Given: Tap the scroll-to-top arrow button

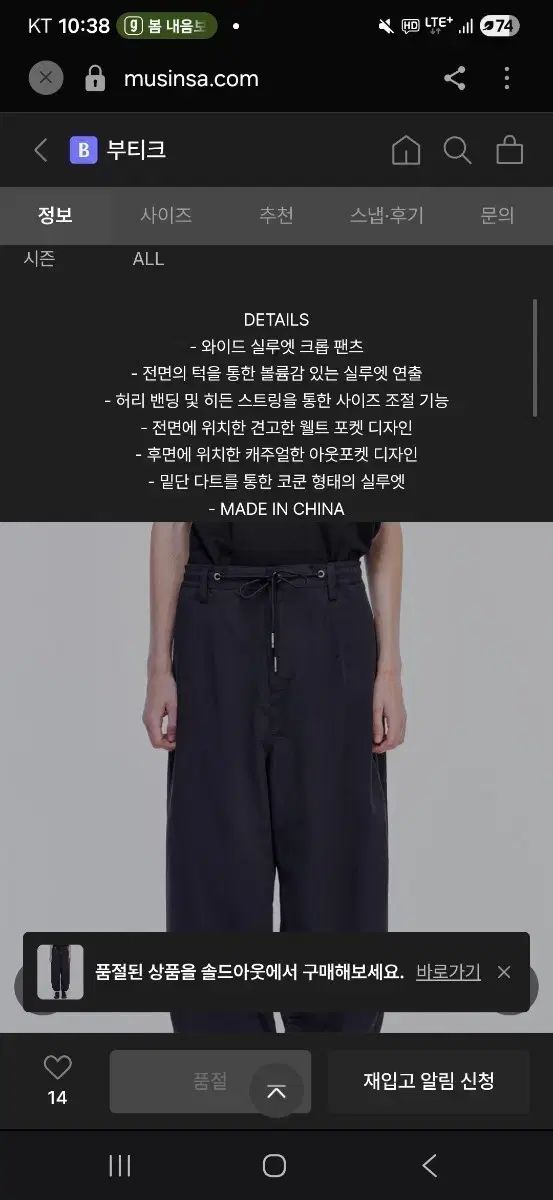Looking at the screenshot, I should (x=276, y=1092).
